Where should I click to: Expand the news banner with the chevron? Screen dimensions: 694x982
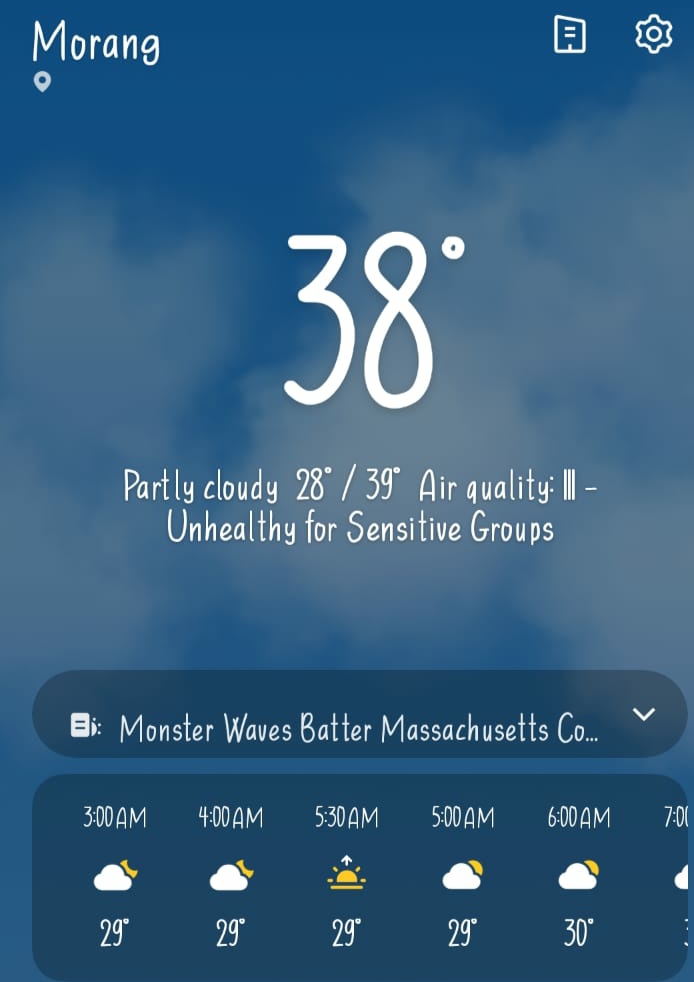(644, 714)
